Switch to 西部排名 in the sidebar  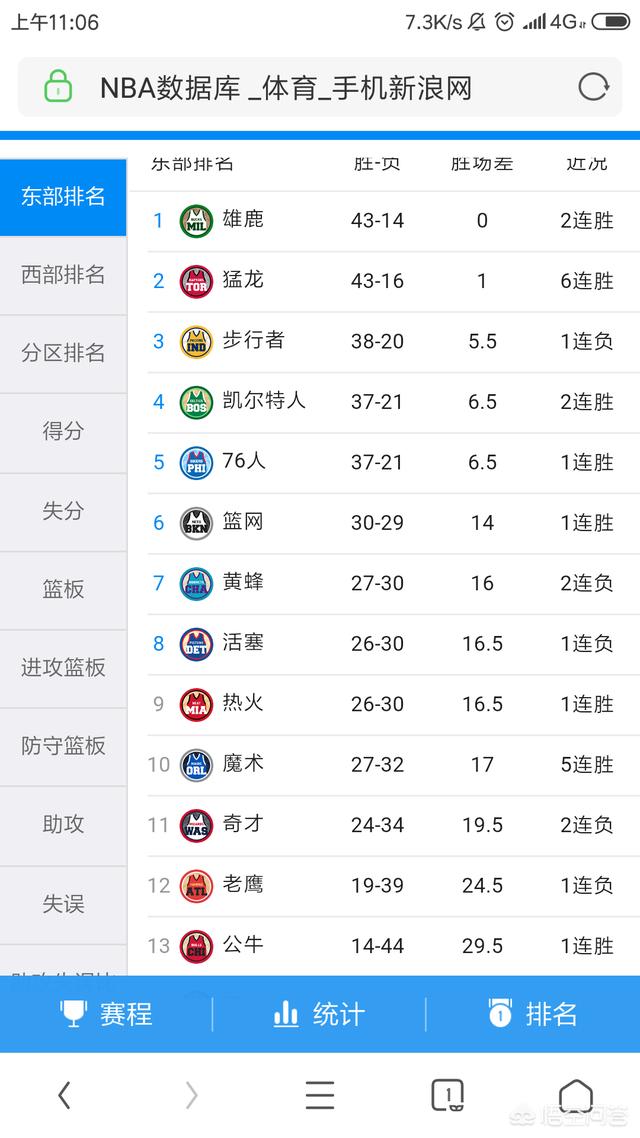point(63,275)
